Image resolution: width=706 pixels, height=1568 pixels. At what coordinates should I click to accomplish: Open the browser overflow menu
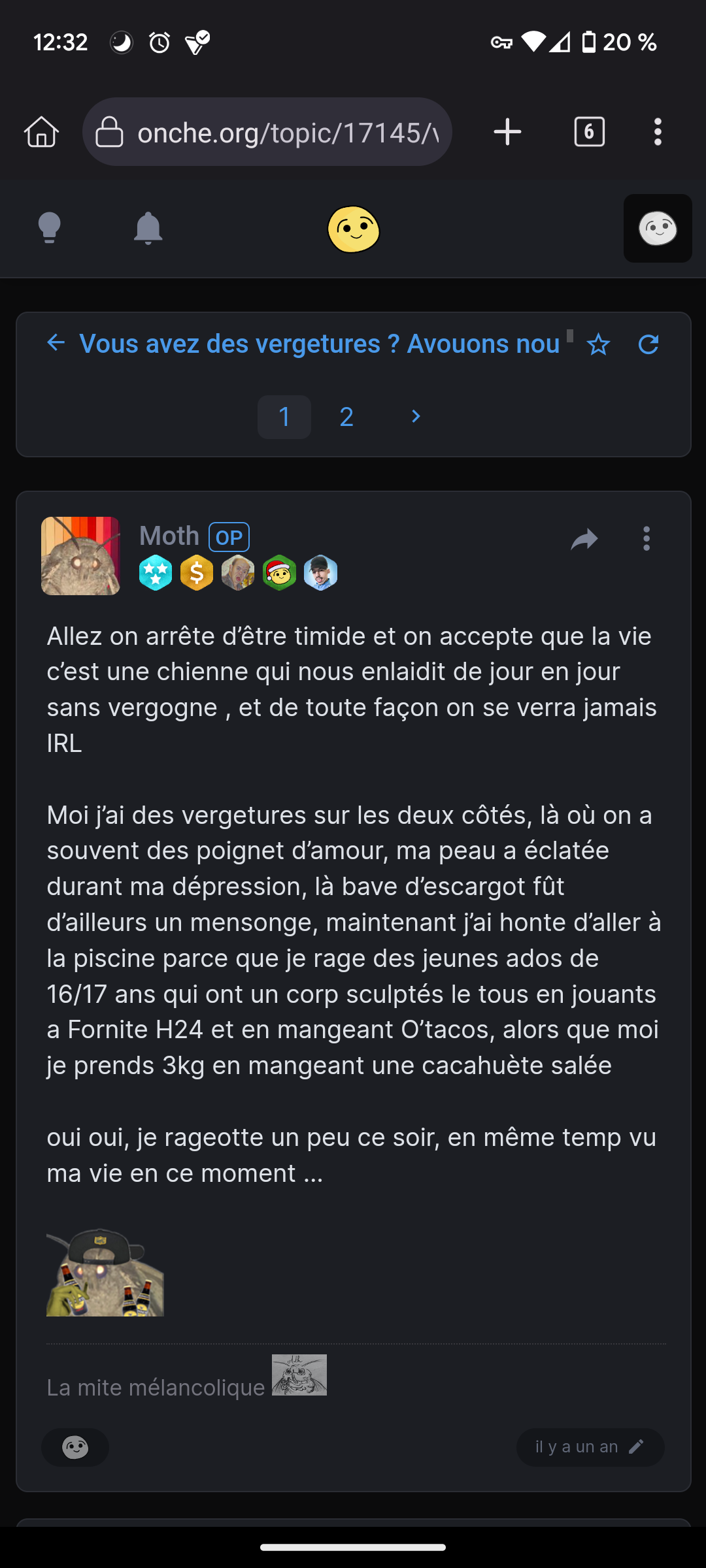pyautogui.click(x=658, y=132)
